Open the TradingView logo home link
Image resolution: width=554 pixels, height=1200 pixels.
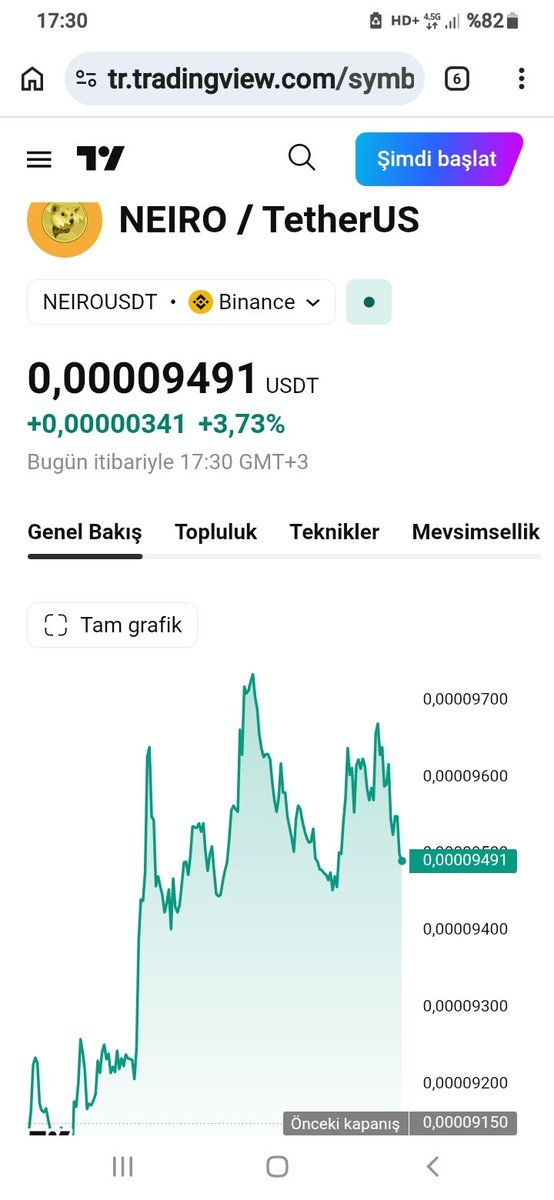(x=101, y=158)
